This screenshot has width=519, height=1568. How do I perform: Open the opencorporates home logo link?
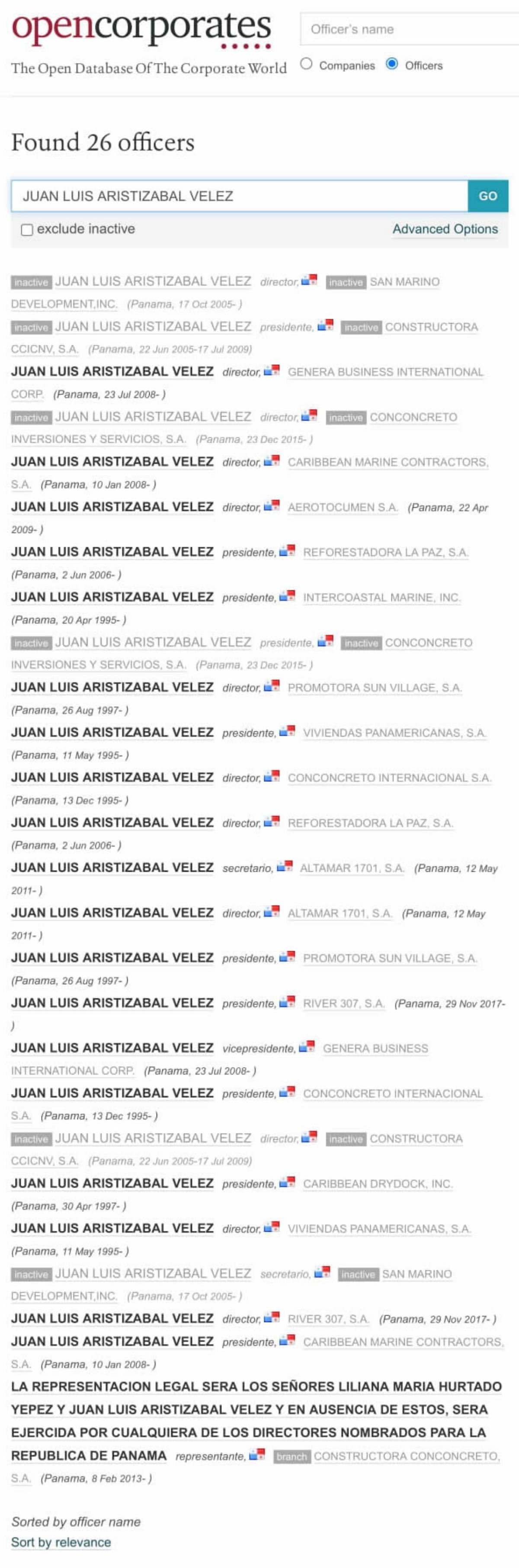pos(141,29)
